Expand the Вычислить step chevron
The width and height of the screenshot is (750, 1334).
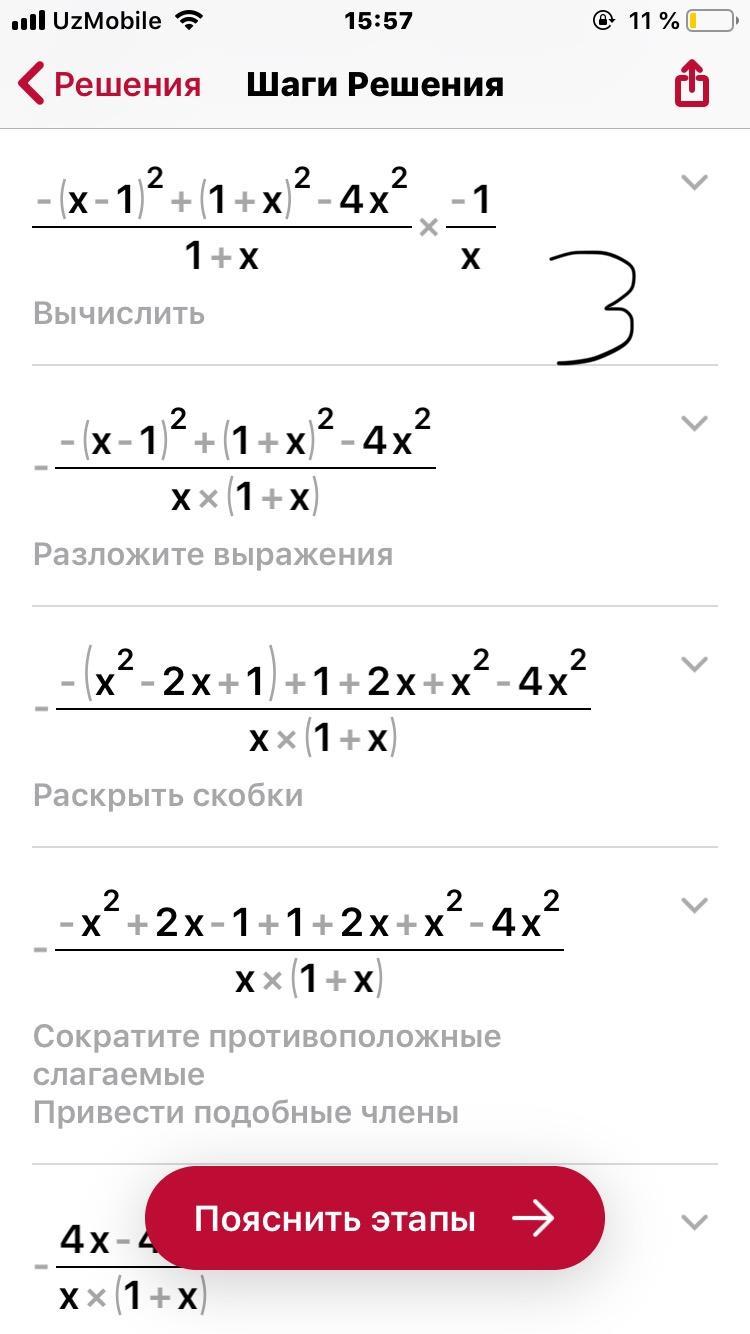tap(694, 182)
